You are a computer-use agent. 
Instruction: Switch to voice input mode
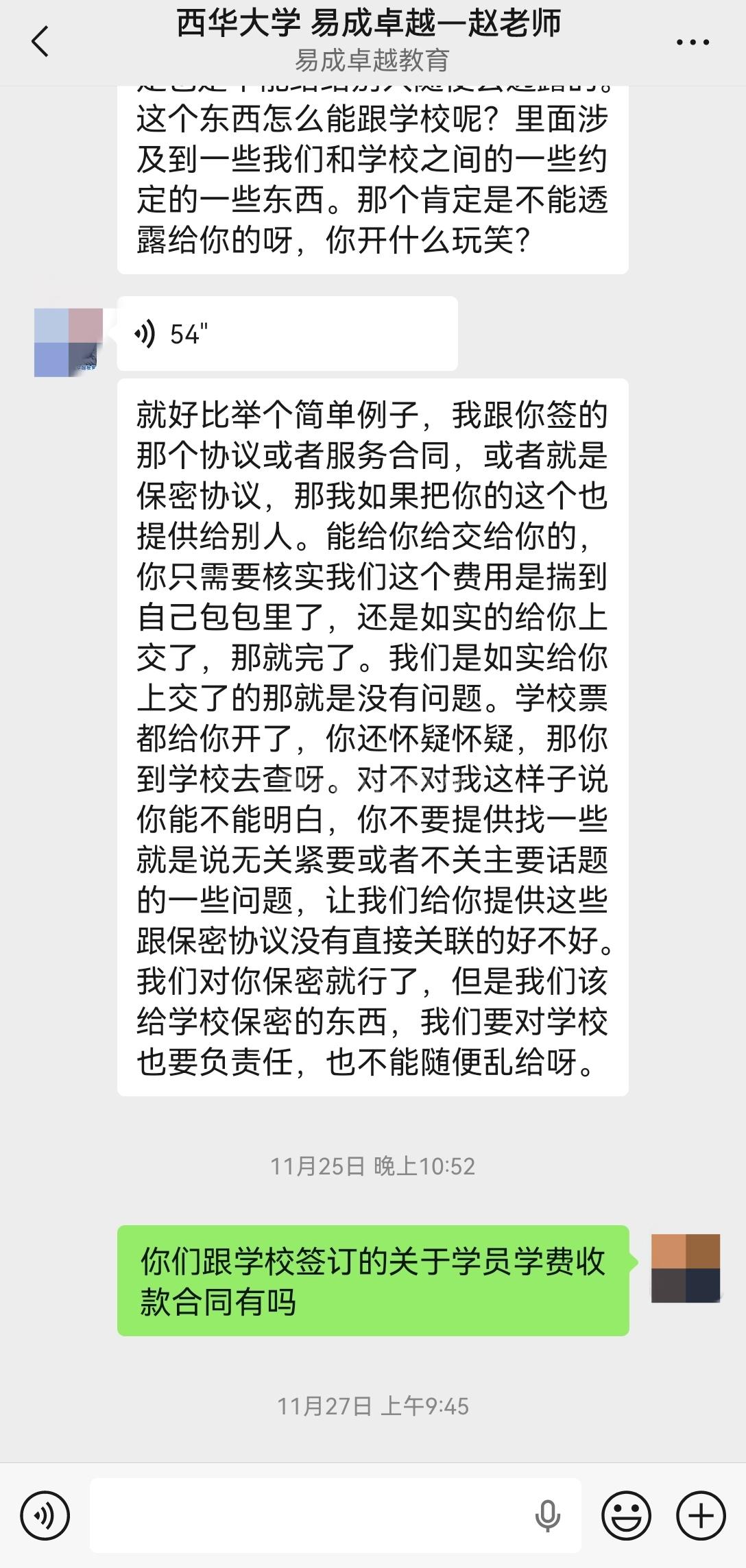tap(45, 1515)
